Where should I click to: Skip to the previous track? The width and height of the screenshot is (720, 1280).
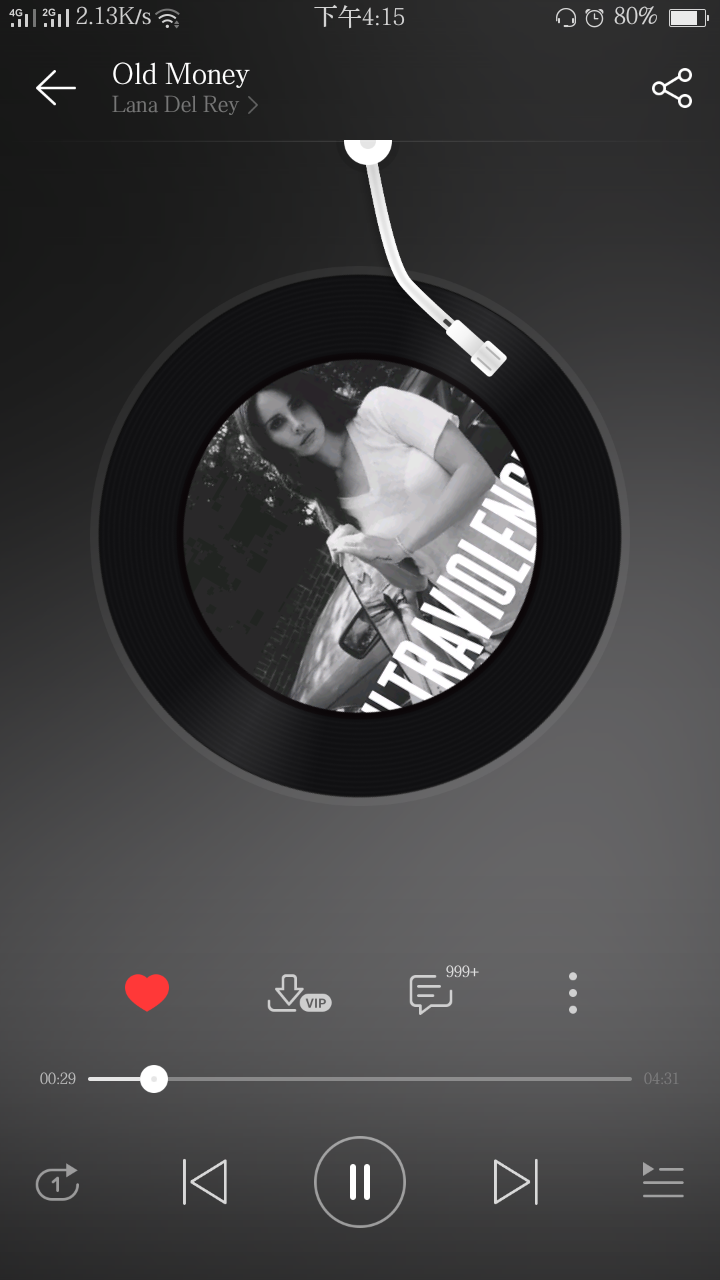[x=205, y=1182]
